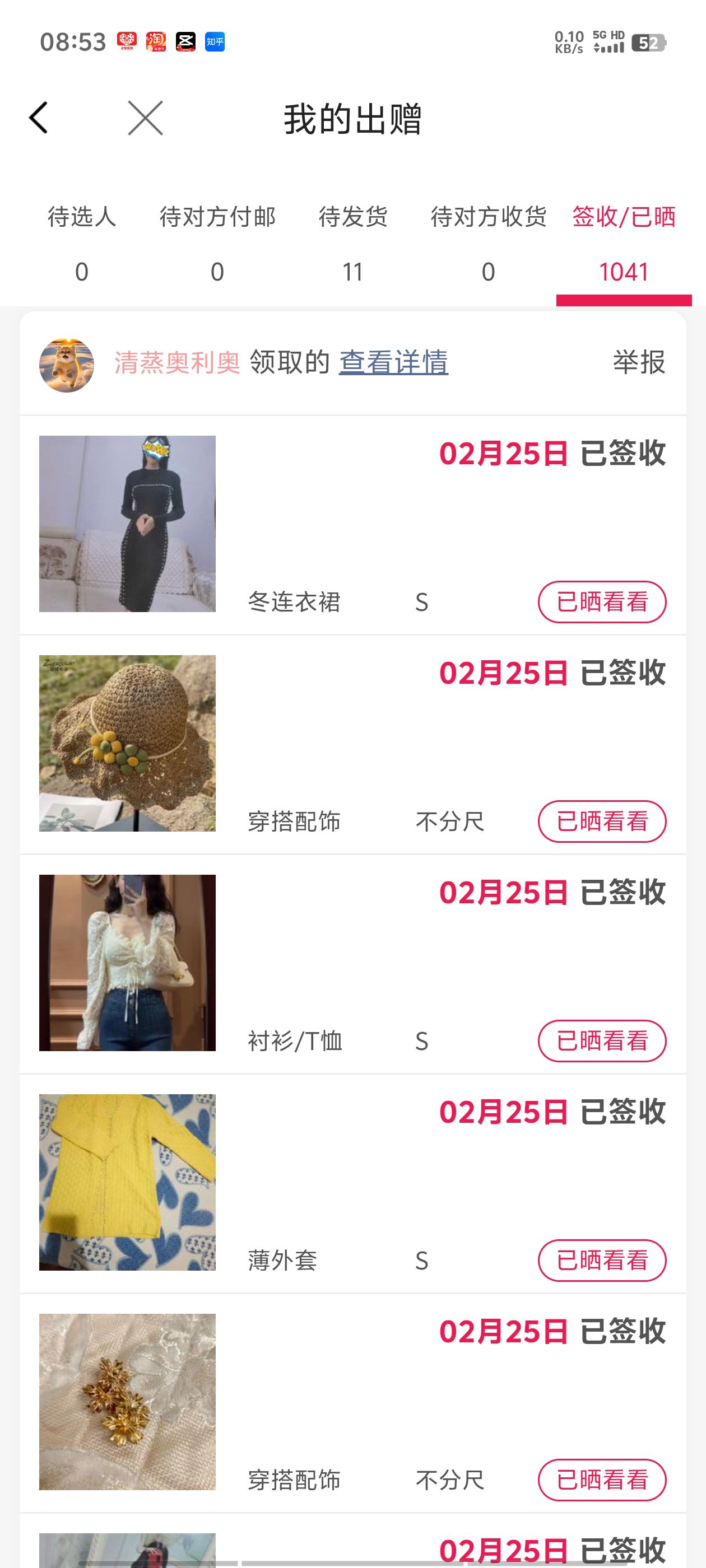Open the black 冬连衣裙 photo
The width and height of the screenshot is (706, 1568).
pyautogui.click(x=127, y=524)
